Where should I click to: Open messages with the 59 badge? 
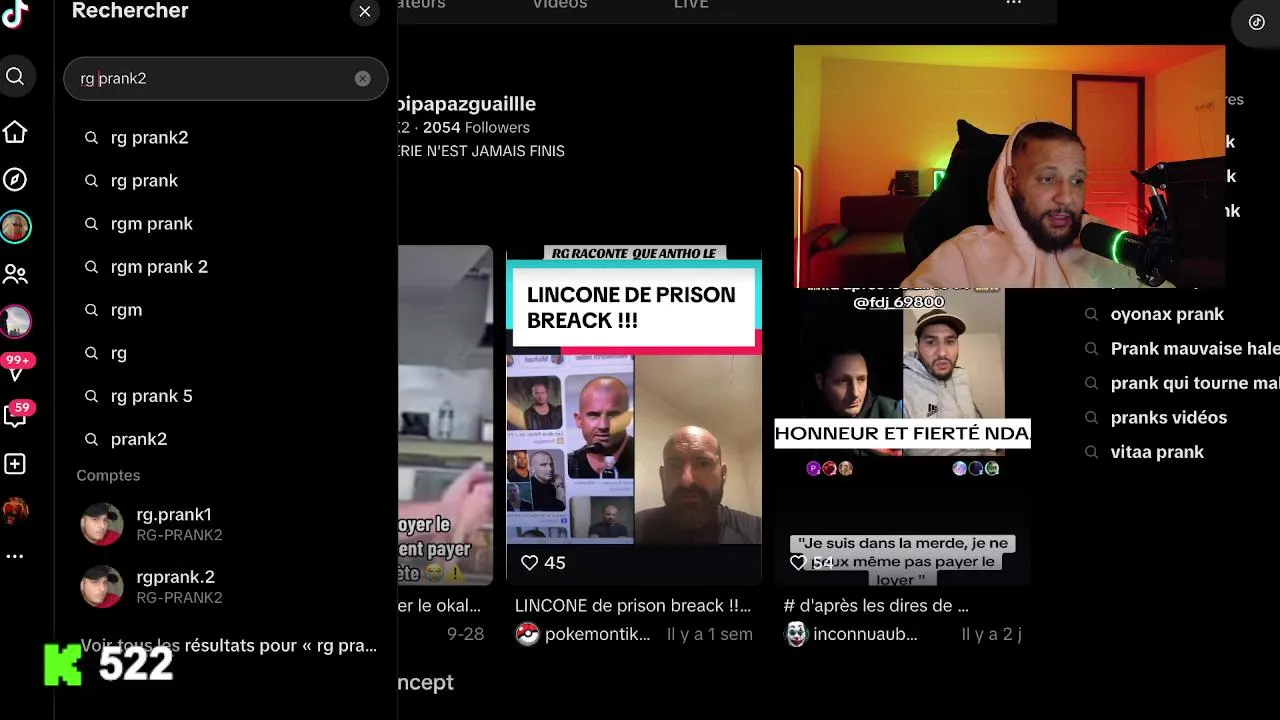(15, 415)
